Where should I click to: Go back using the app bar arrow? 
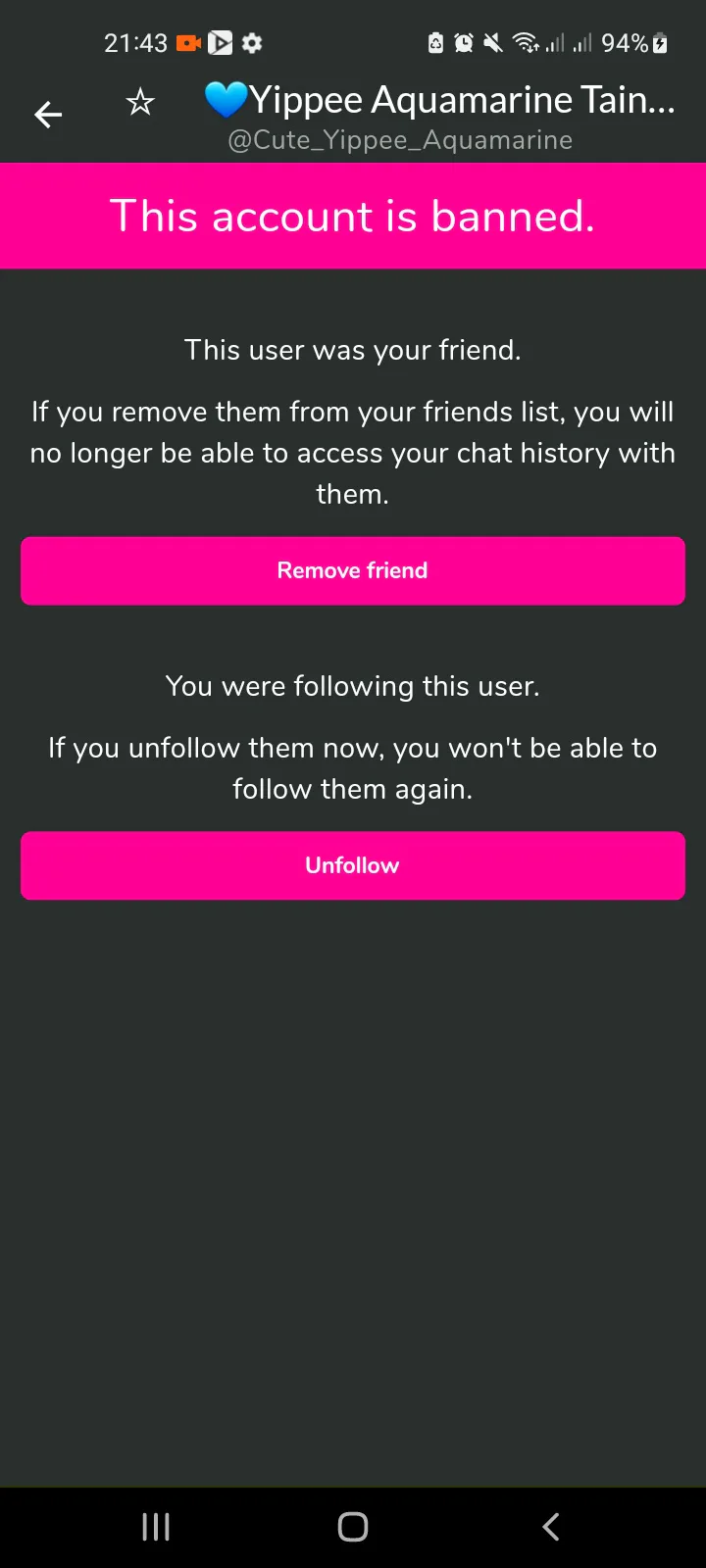[48, 115]
